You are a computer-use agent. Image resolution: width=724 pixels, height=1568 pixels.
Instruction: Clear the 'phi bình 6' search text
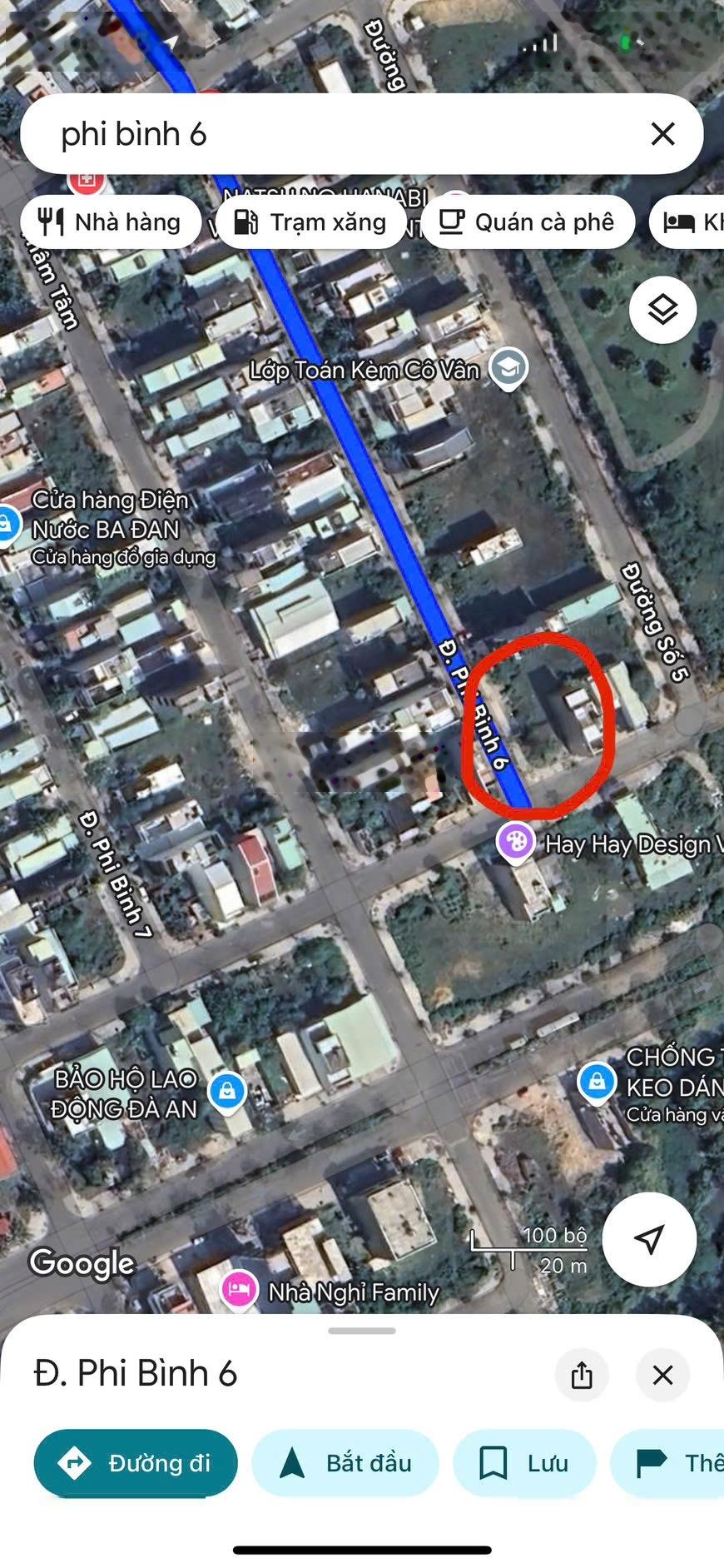click(662, 134)
